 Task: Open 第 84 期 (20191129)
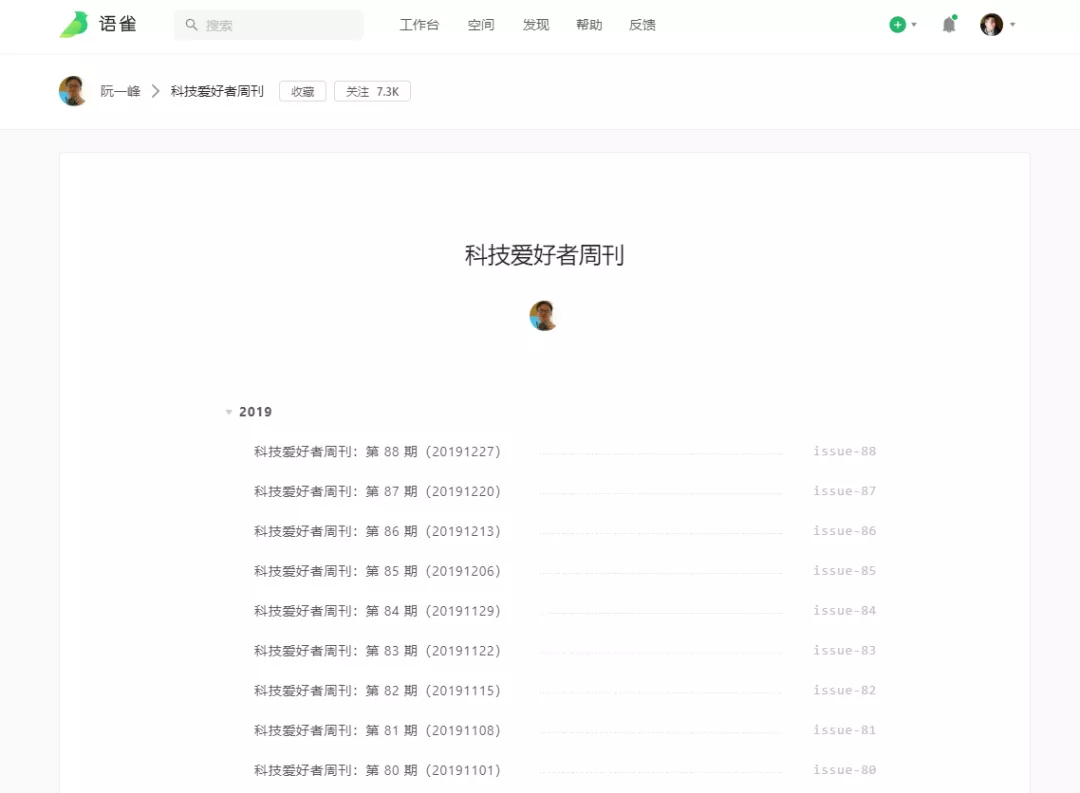click(377, 611)
